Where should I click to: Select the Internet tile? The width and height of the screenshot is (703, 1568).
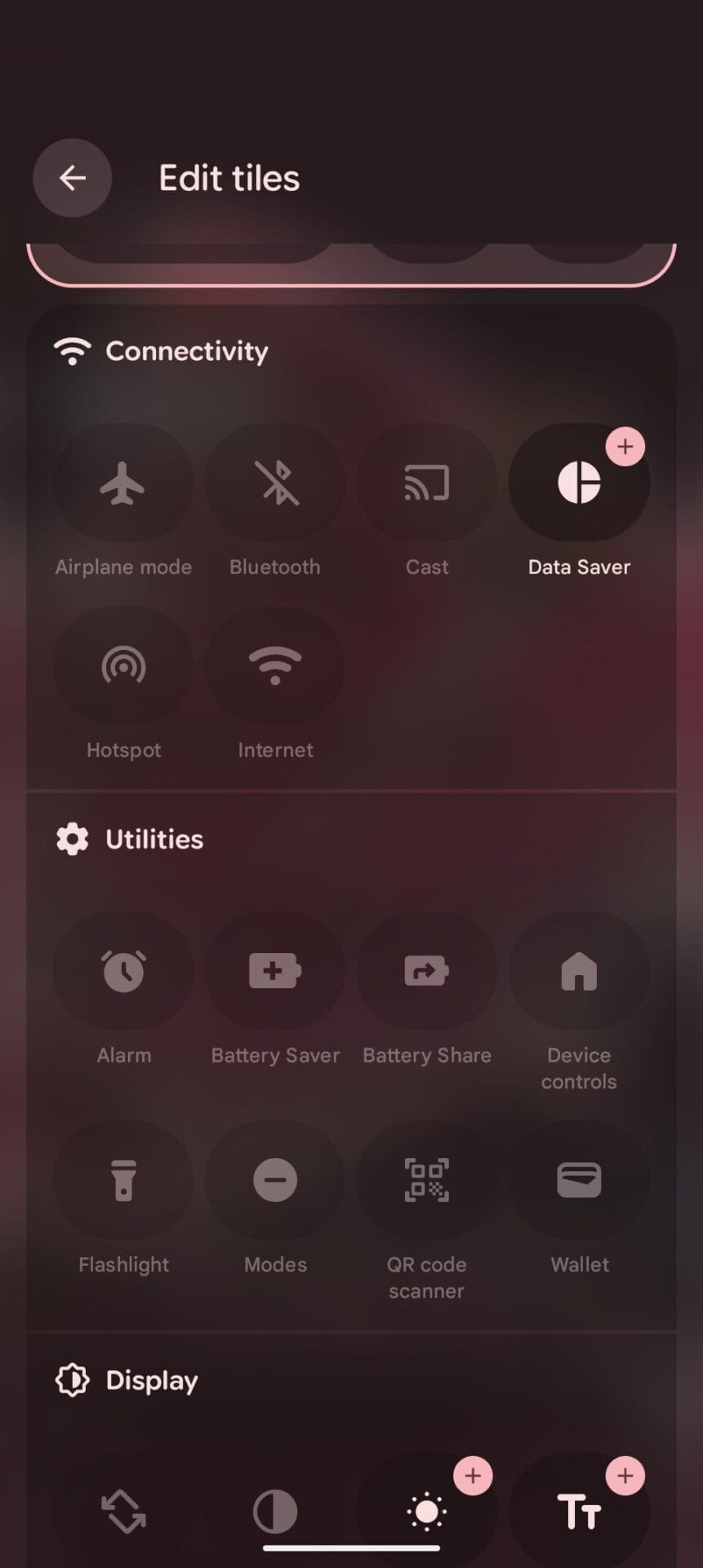pyautogui.click(x=275, y=665)
